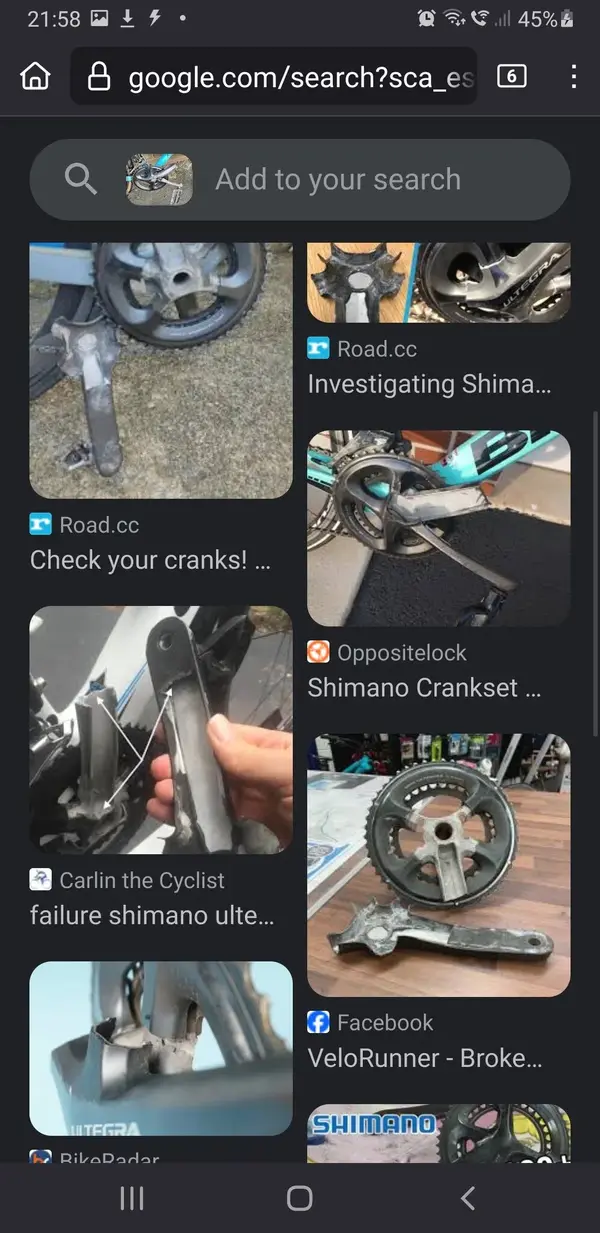Open the BikeRadar Ultegra crank image

(x=161, y=1048)
